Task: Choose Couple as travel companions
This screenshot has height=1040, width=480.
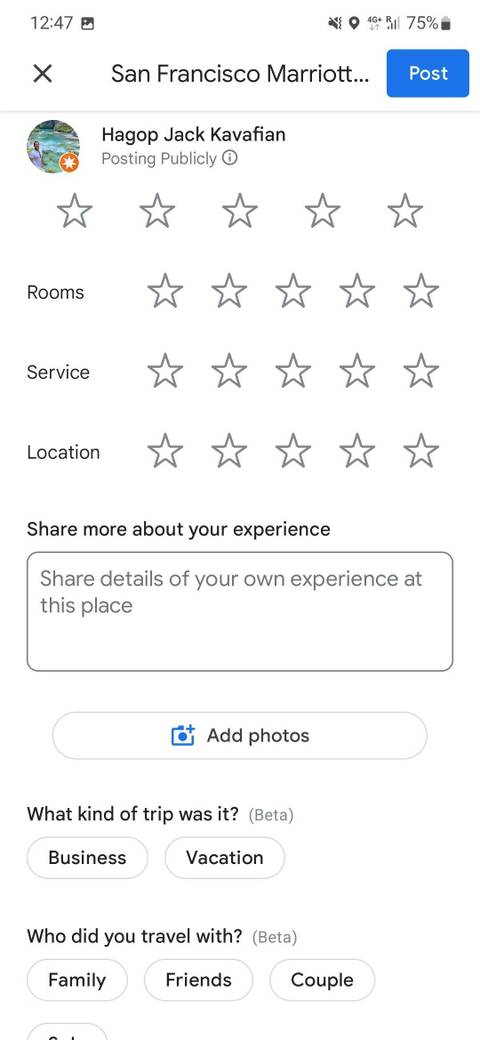Action: coord(322,980)
